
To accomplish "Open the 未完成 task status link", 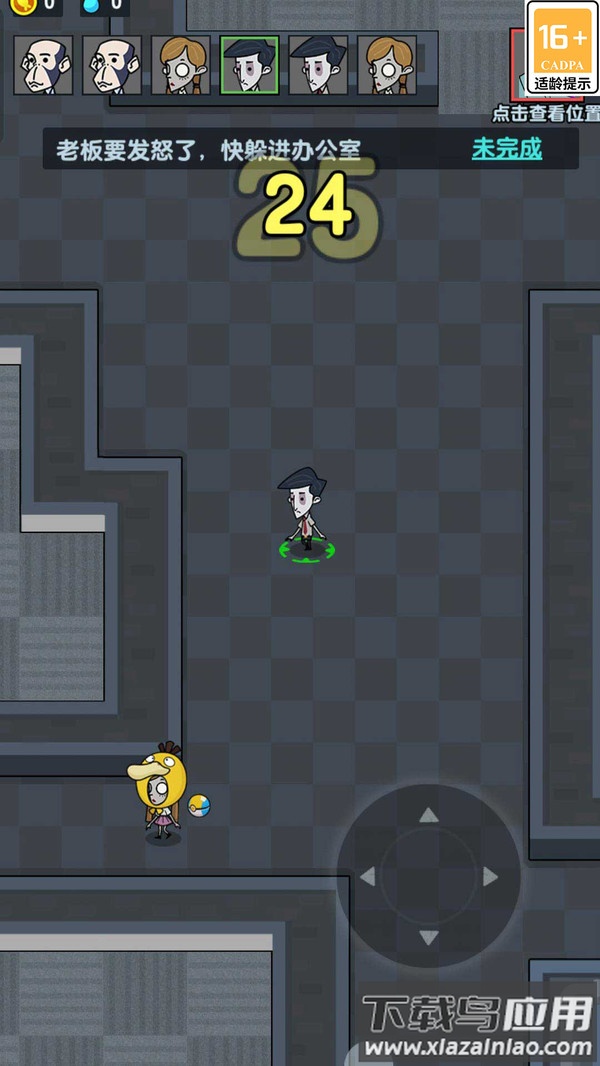I will (507, 150).
